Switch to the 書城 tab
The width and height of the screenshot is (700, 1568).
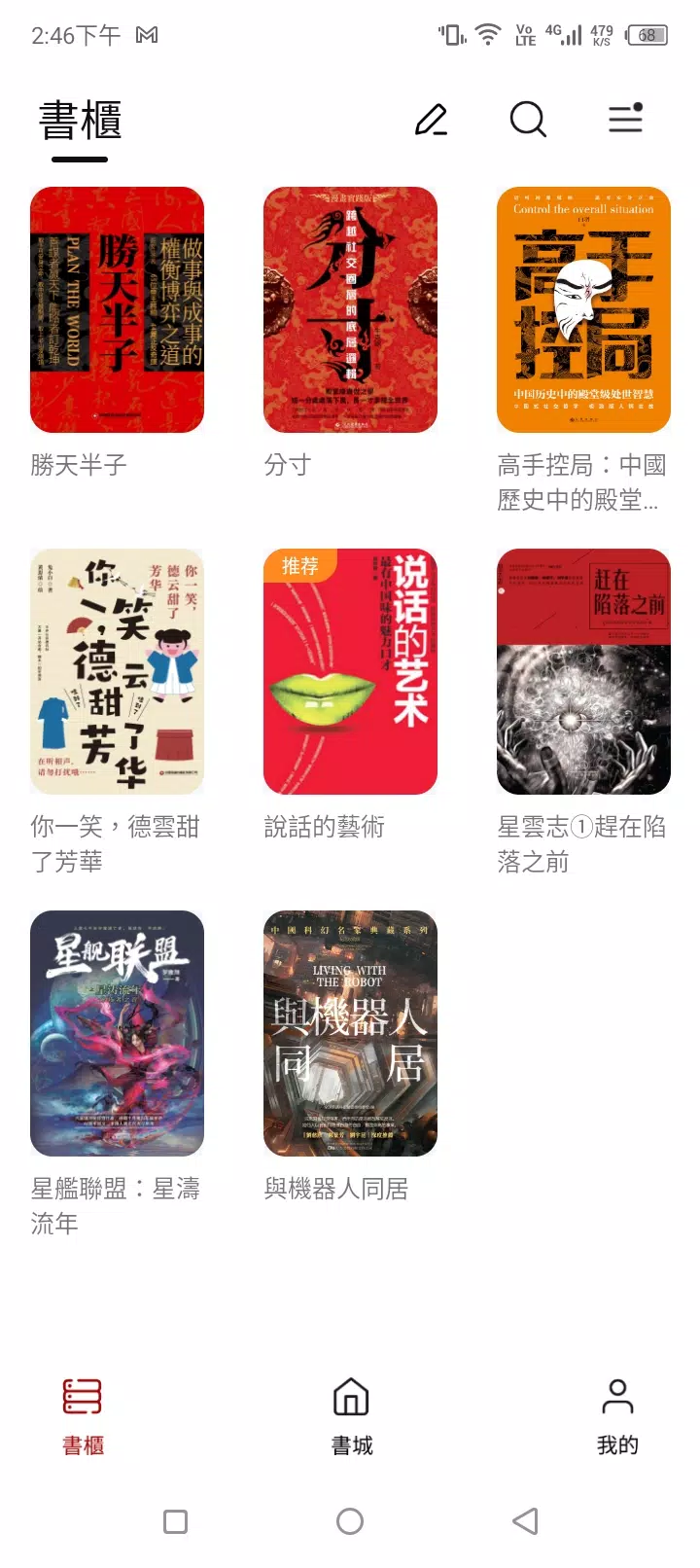[x=351, y=1415]
